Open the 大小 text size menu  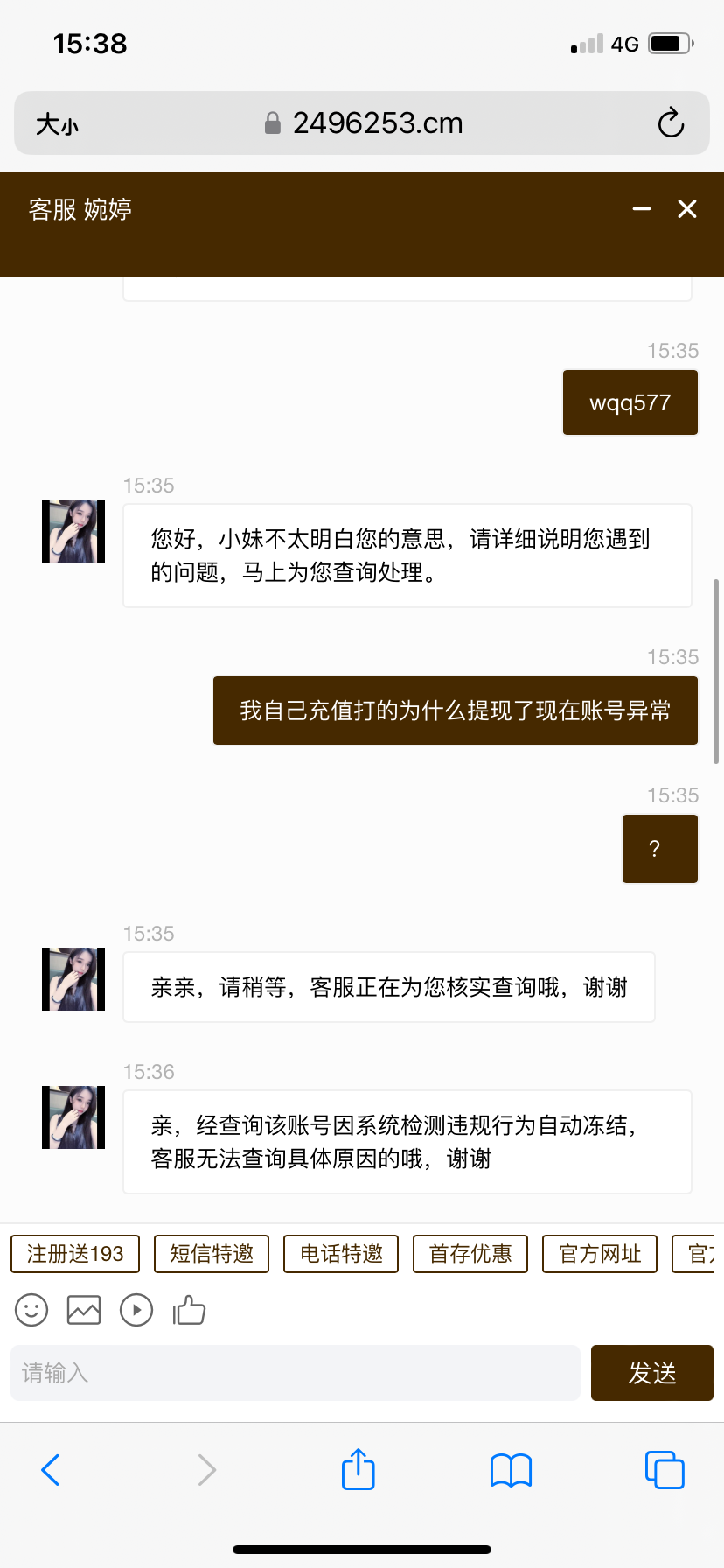[x=57, y=124]
